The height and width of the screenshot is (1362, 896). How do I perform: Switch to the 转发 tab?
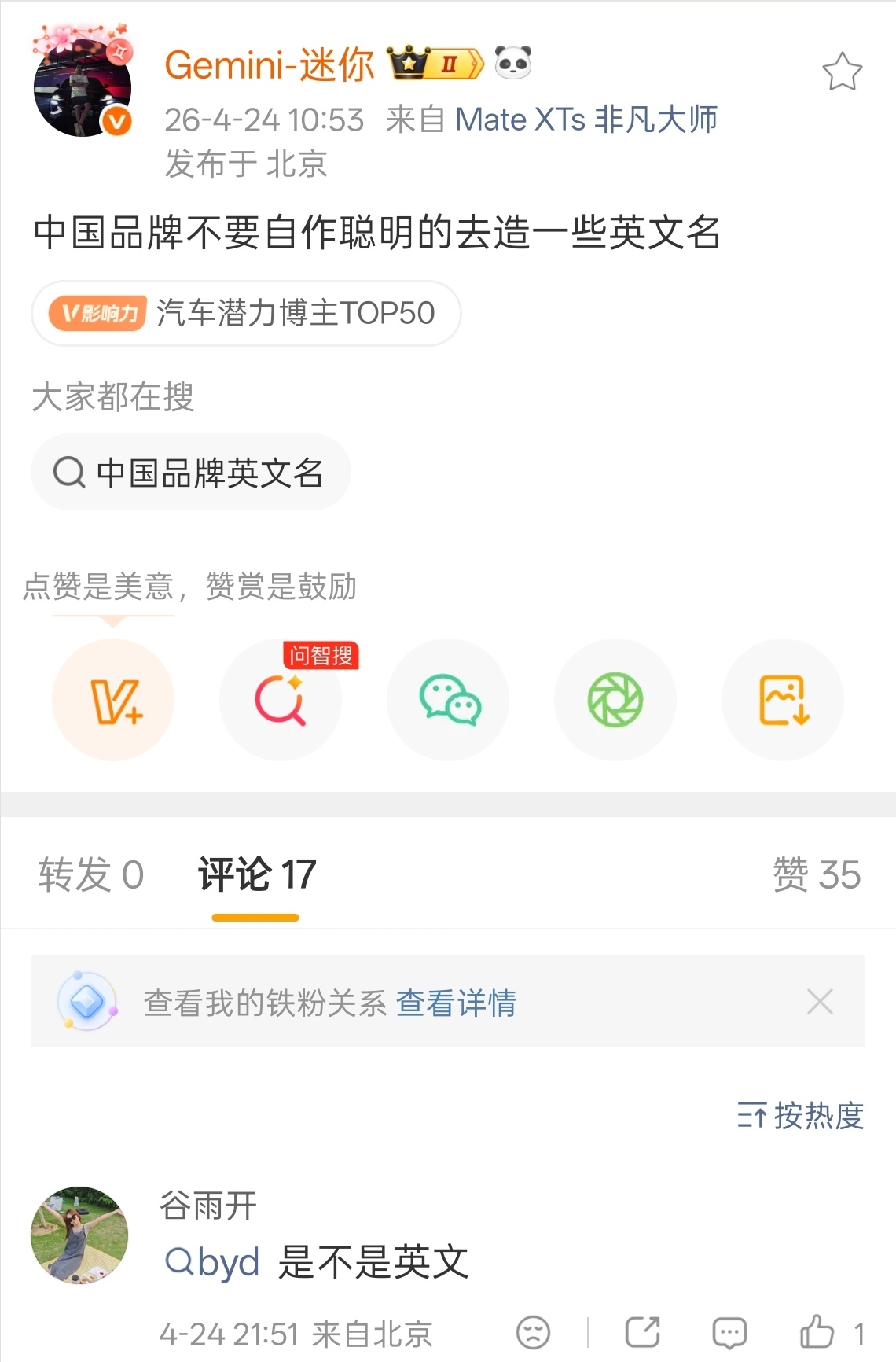pyautogui.click(x=89, y=874)
